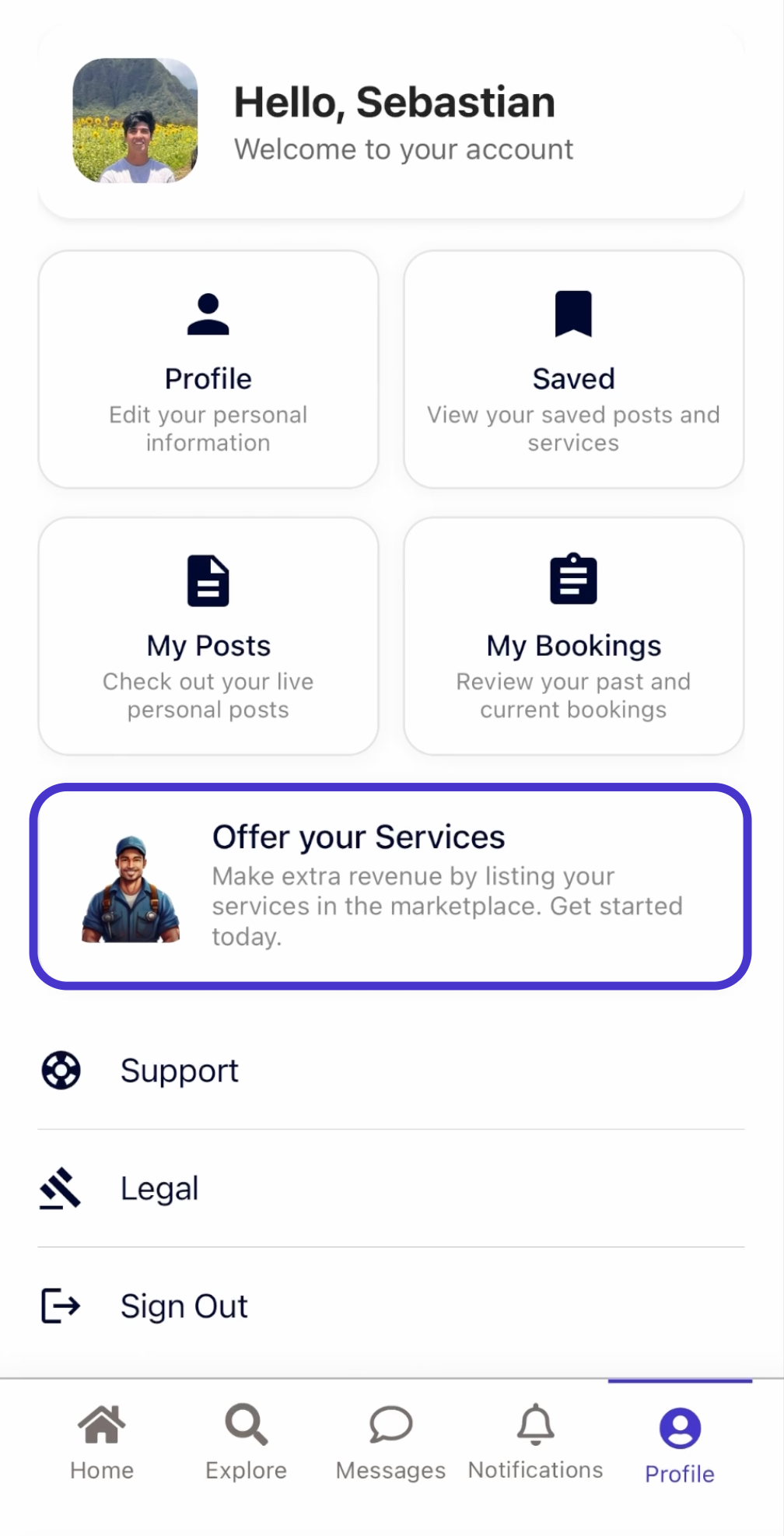This screenshot has height=1536, width=784.
Task: Click the person icon on Profile card
Action: tap(207, 314)
